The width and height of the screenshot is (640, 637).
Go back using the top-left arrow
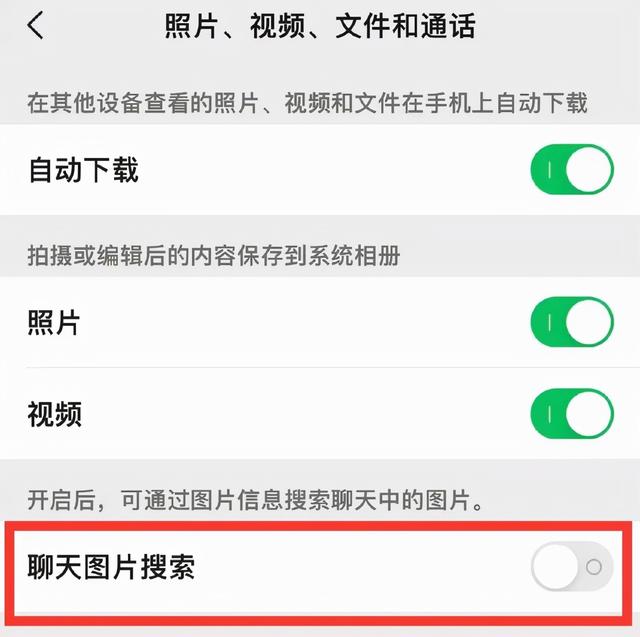coord(36,27)
